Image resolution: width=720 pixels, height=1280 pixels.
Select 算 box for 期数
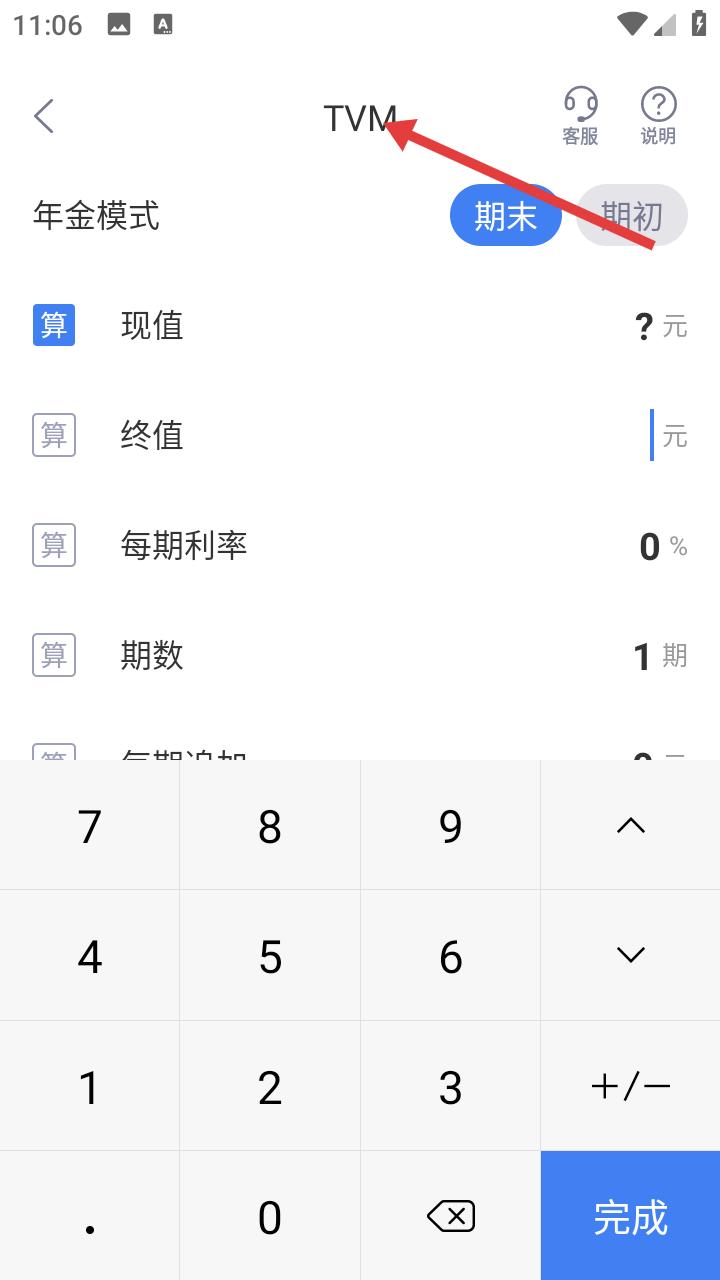click(x=54, y=656)
